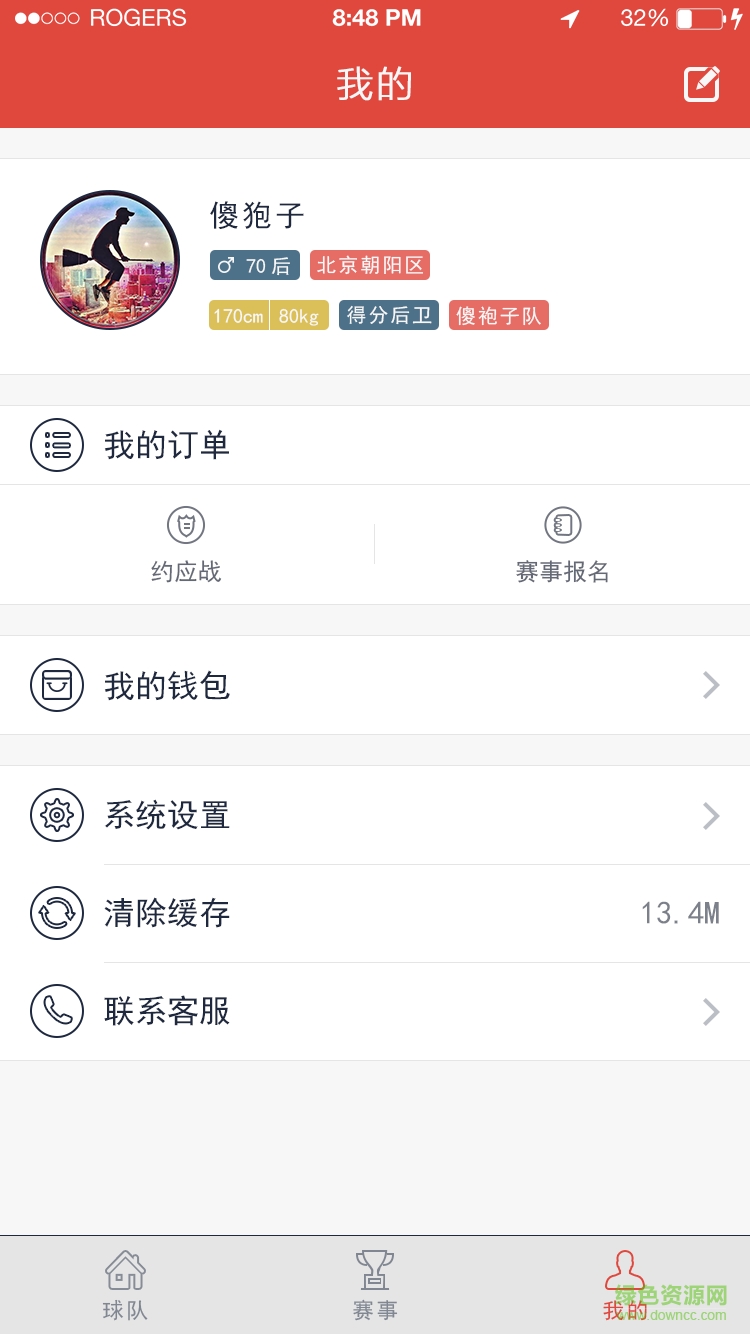Open profile editing via pencil icon

tap(701, 83)
